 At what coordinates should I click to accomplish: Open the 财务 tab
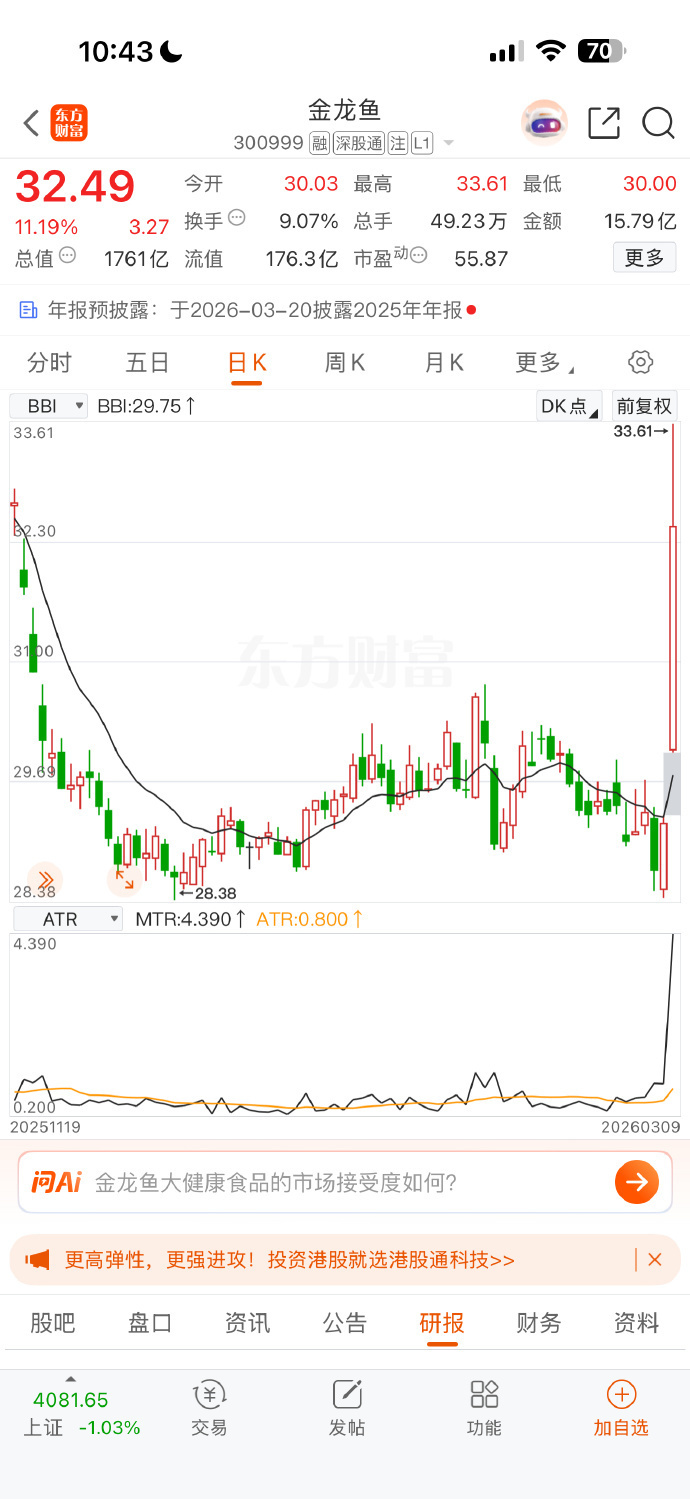[x=539, y=1323]
